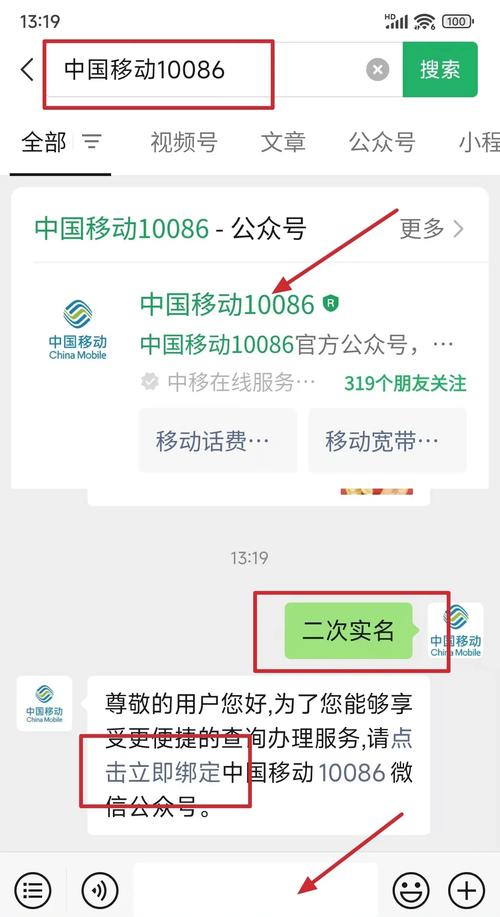
Task: Tap the 点击立即绑定 link in the reply
Action: pyautogui.click(x=258, y=756)
